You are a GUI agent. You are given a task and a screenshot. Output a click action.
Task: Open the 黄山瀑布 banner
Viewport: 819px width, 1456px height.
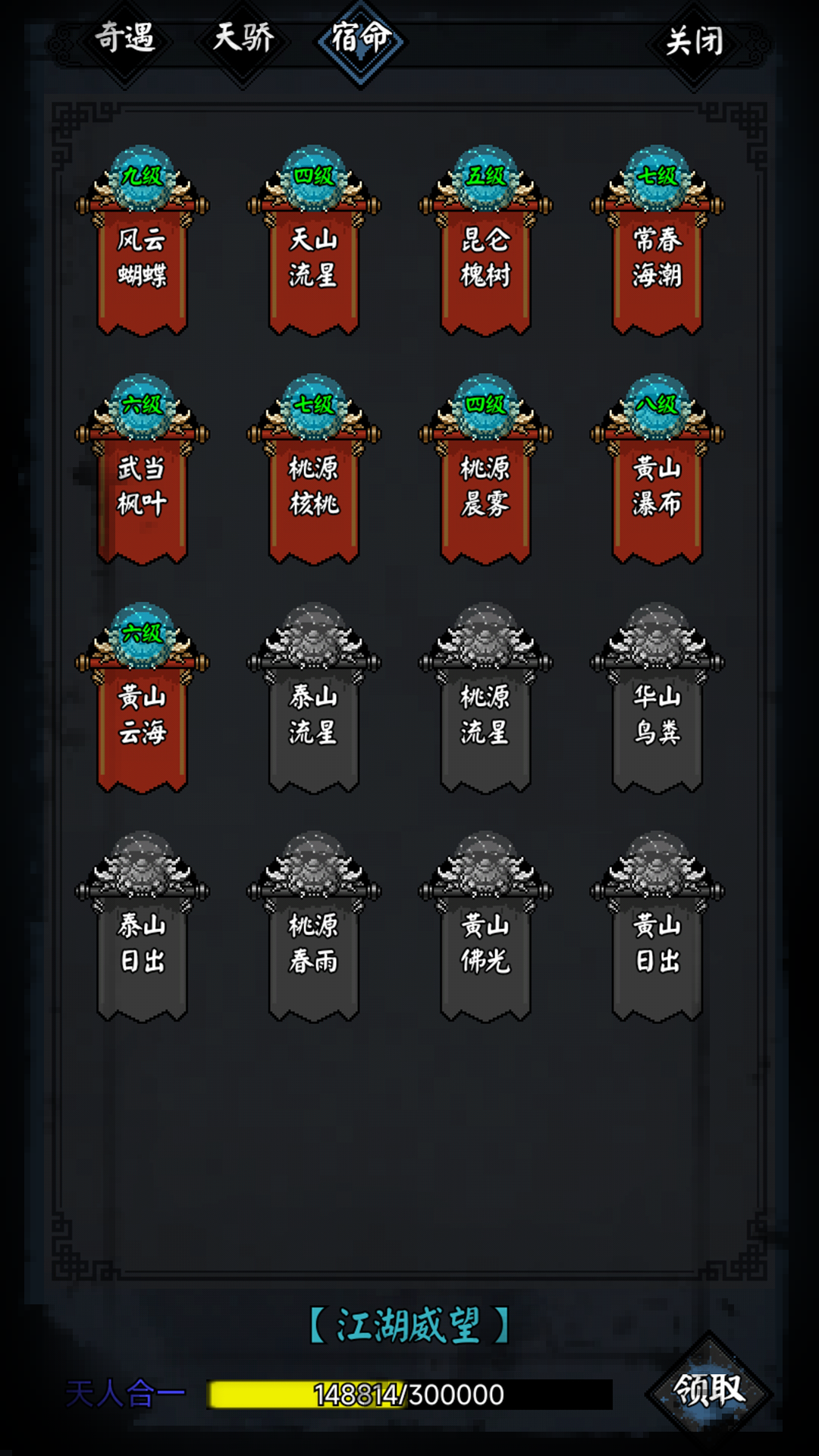click(657, 486)
